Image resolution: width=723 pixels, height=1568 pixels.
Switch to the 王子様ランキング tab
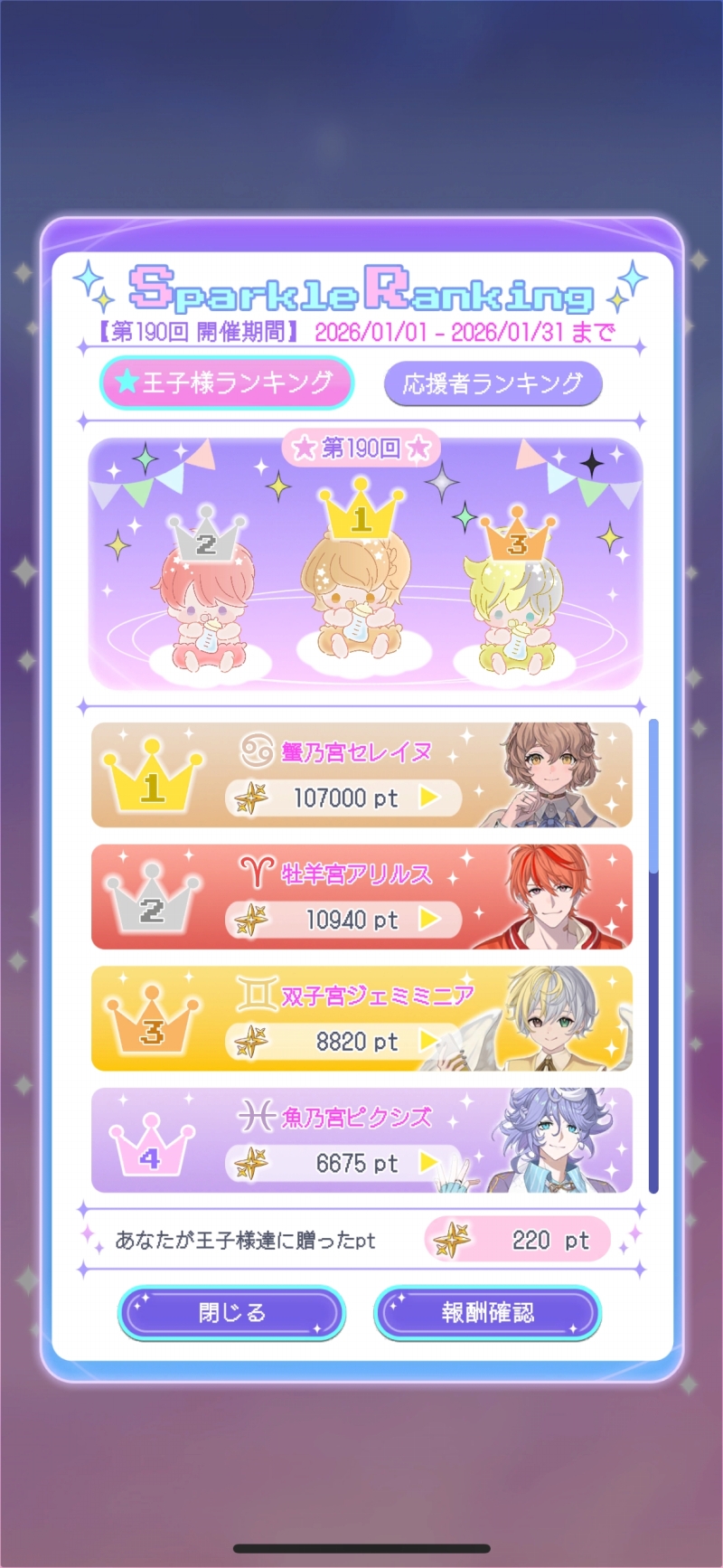[226, 383]
